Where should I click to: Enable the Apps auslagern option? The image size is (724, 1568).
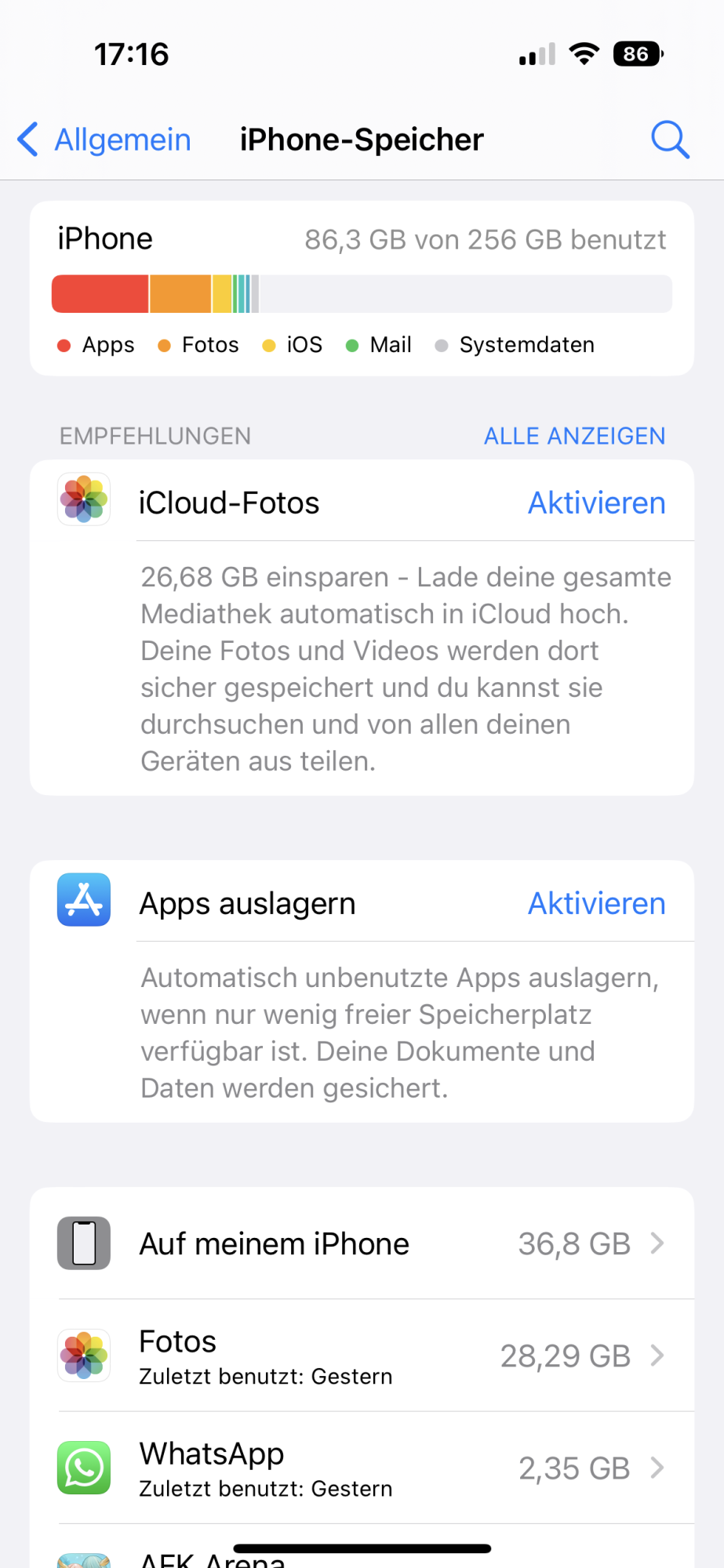(x=596, y=903)
